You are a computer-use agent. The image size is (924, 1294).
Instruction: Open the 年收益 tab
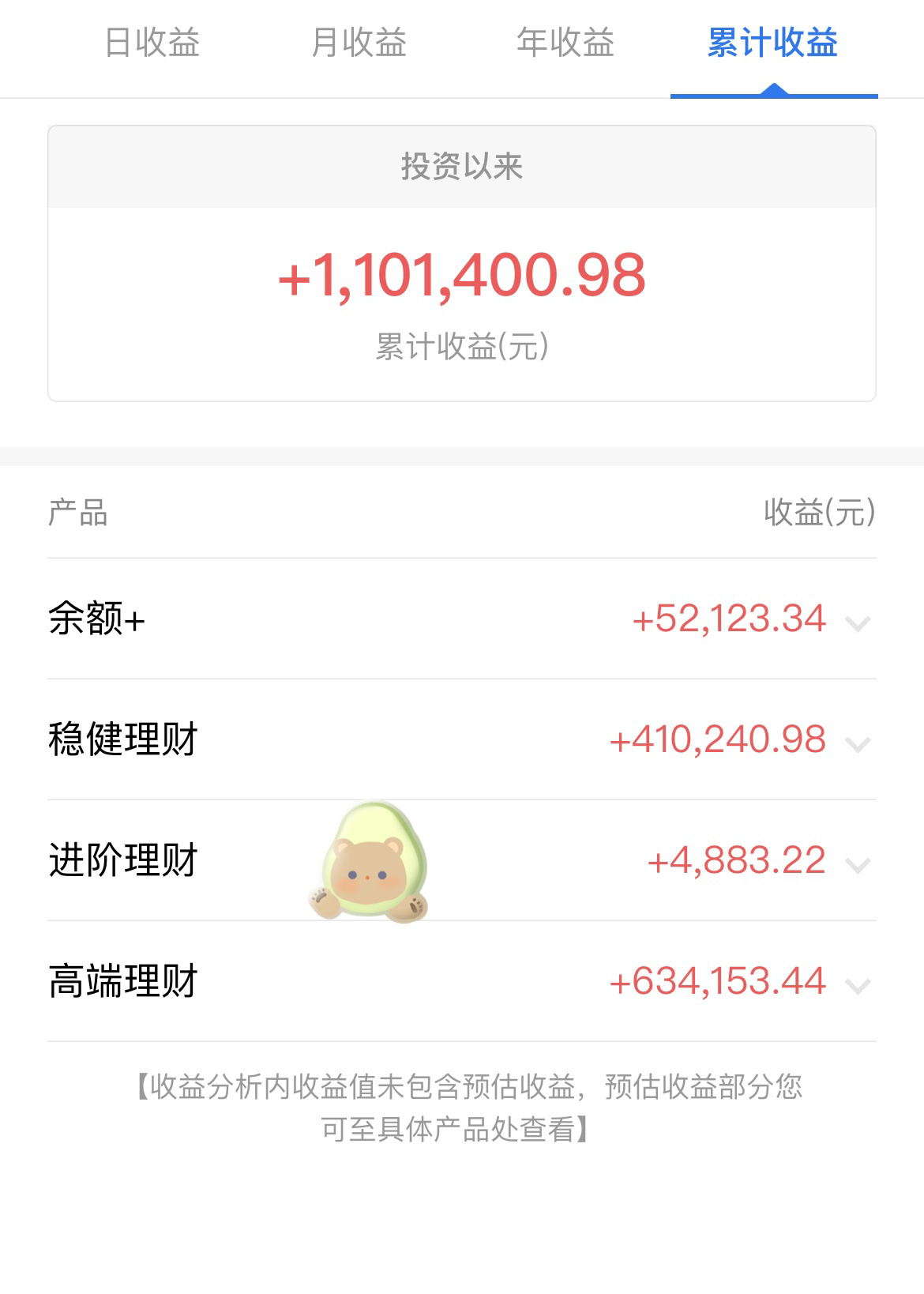click(x=565, y=43)
